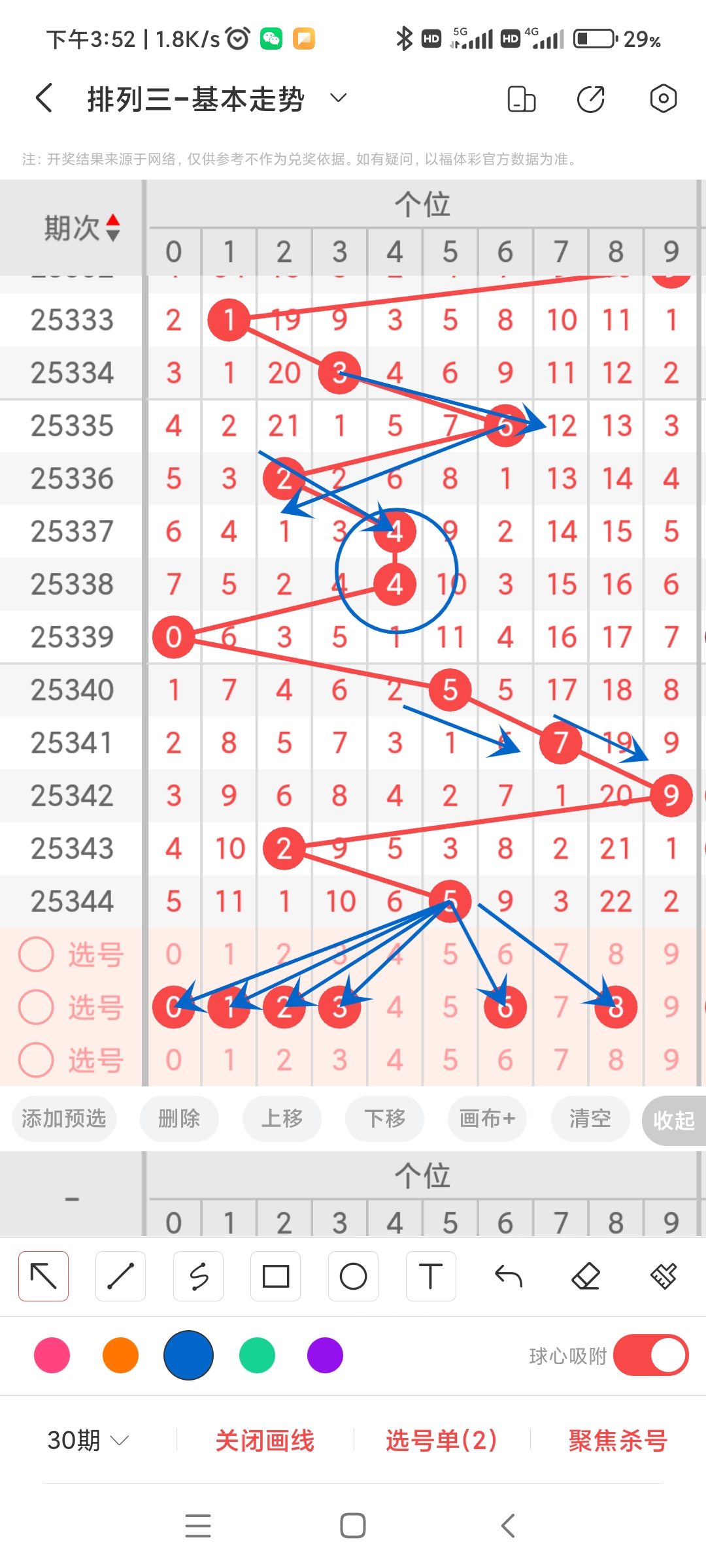Select the eraser tool
This screenshot has height=1568, width=706.
click(586, 1275)
